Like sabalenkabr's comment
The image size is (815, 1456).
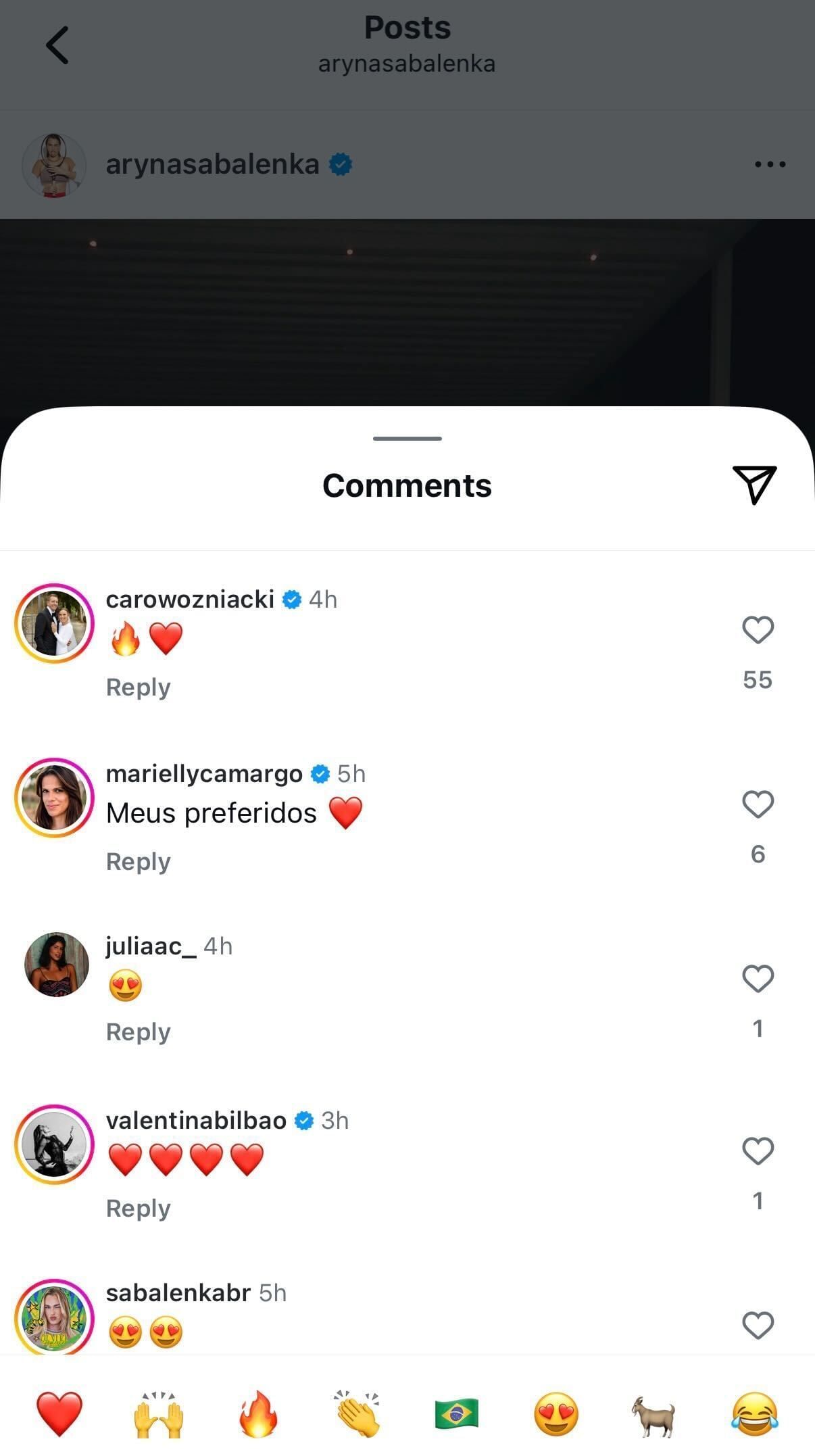758,1326
